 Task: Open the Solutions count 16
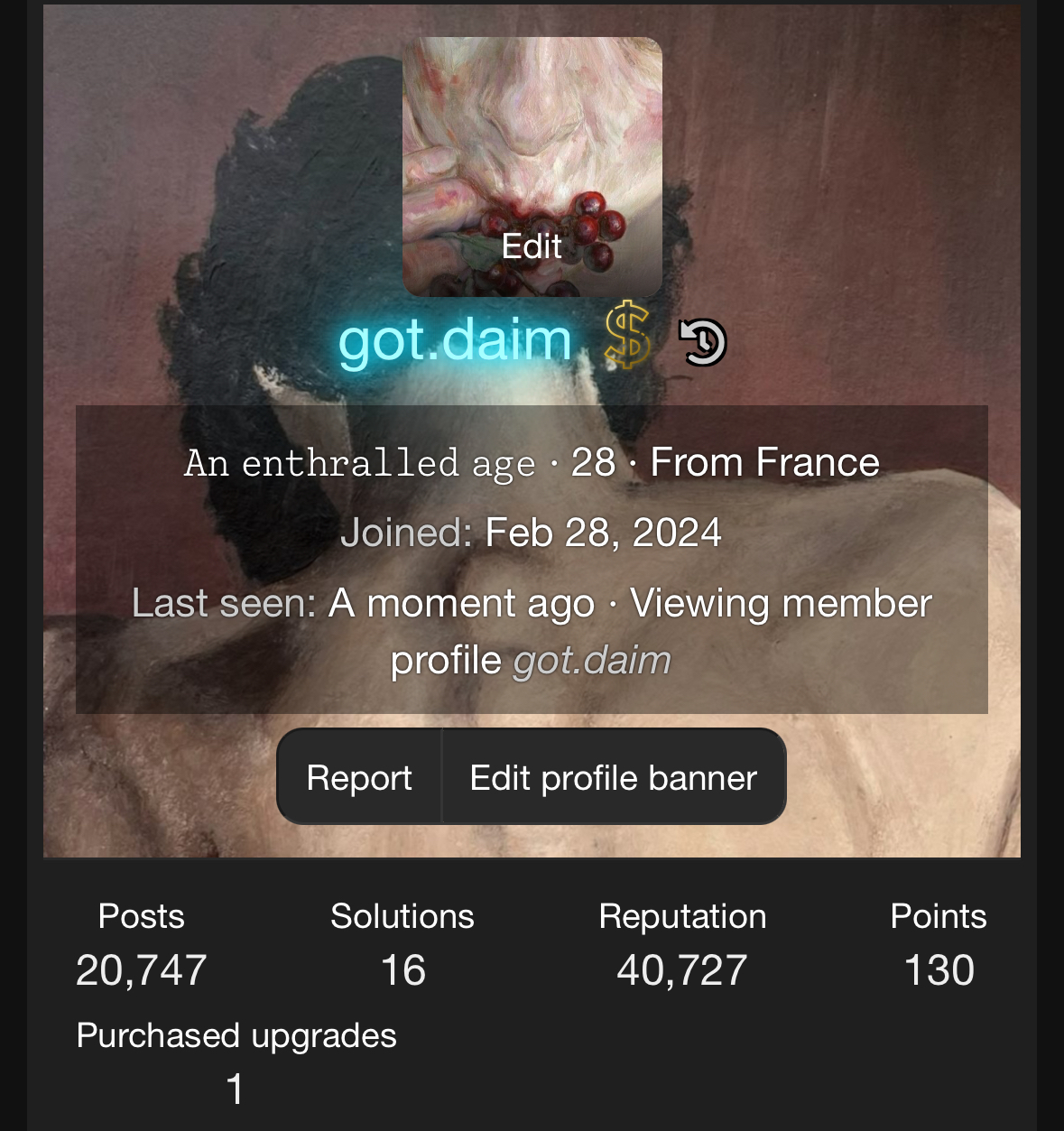(402, 970)
